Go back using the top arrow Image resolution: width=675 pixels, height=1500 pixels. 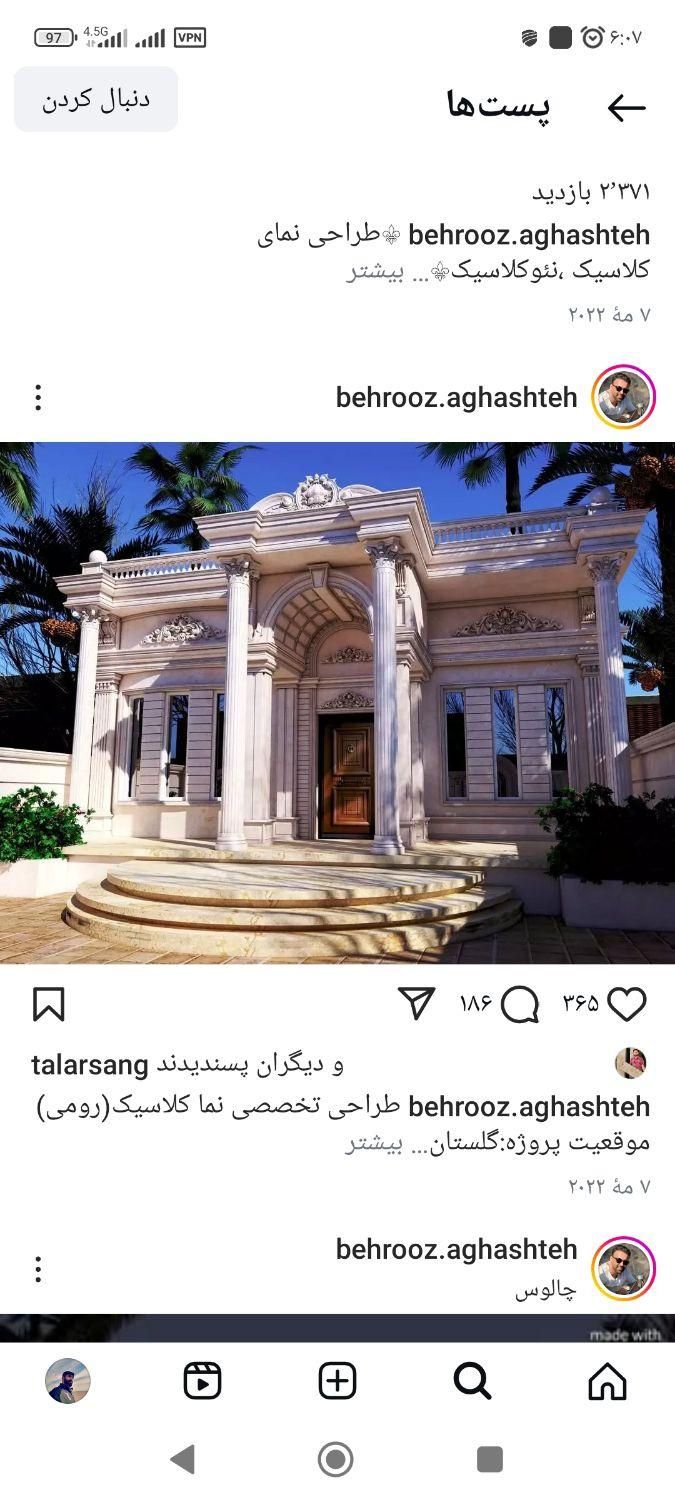pyautogui.click(x=626, y=108)
